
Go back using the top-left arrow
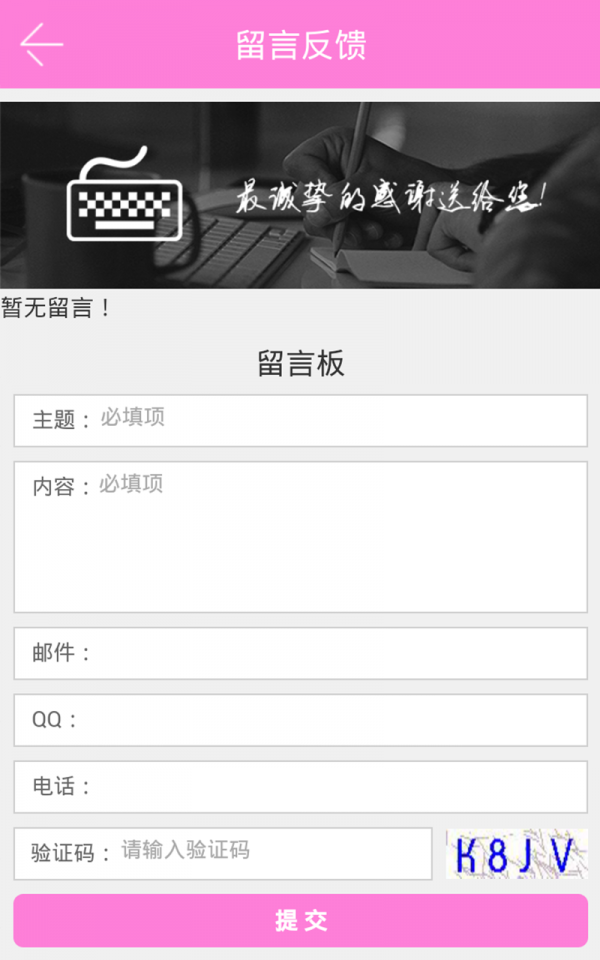tap(41, 45)
